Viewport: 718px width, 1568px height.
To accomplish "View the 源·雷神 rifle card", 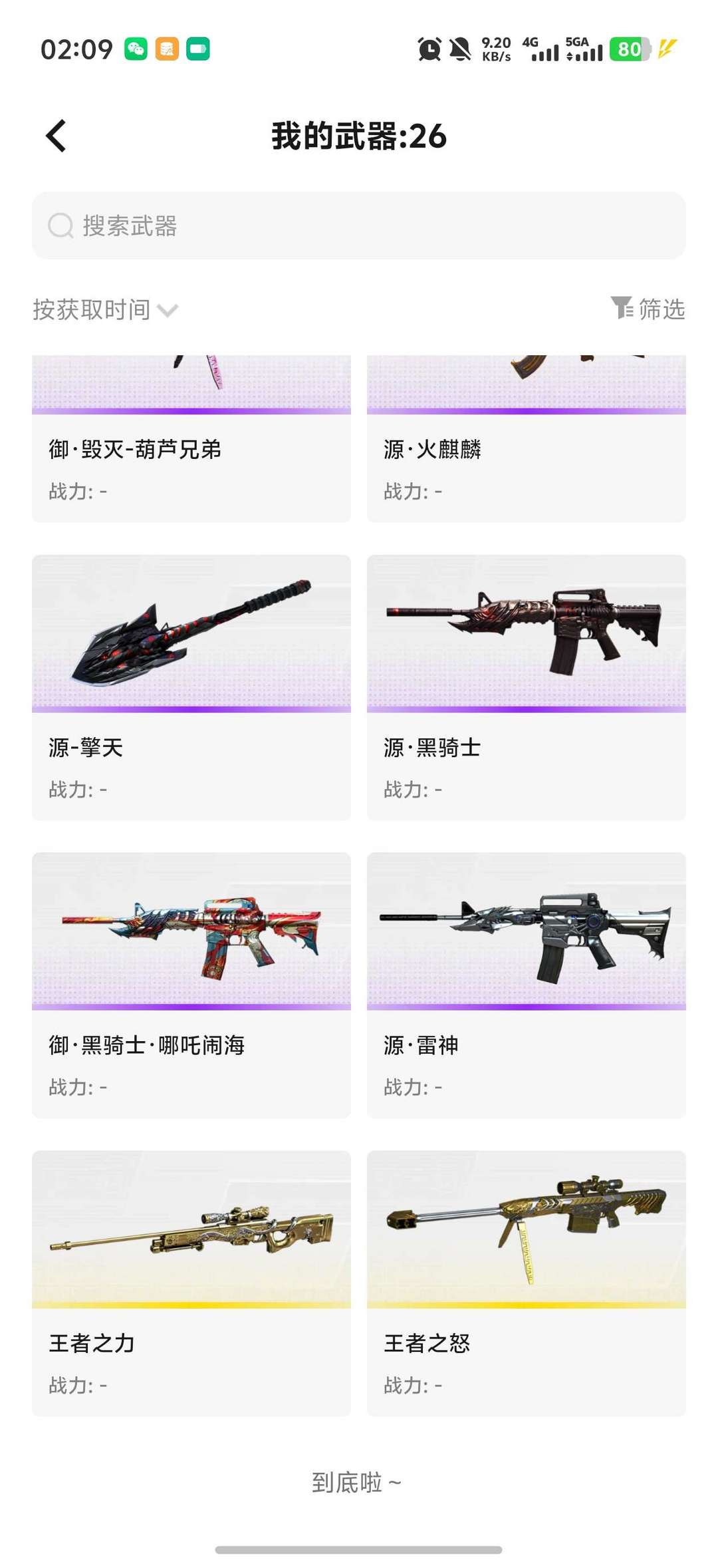I will tap(527, 985).
